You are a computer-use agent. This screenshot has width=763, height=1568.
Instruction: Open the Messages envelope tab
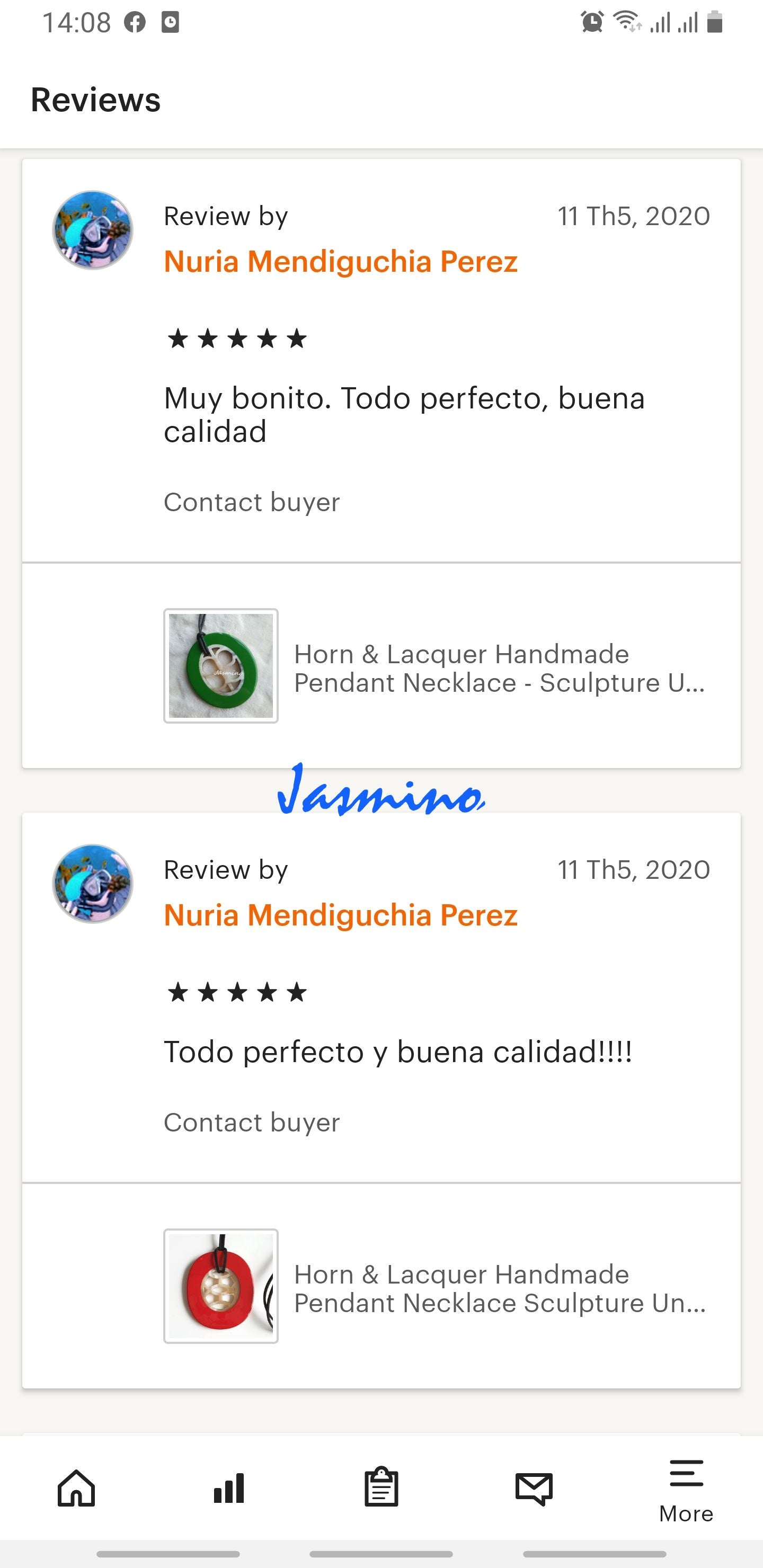pos(534,1489)
